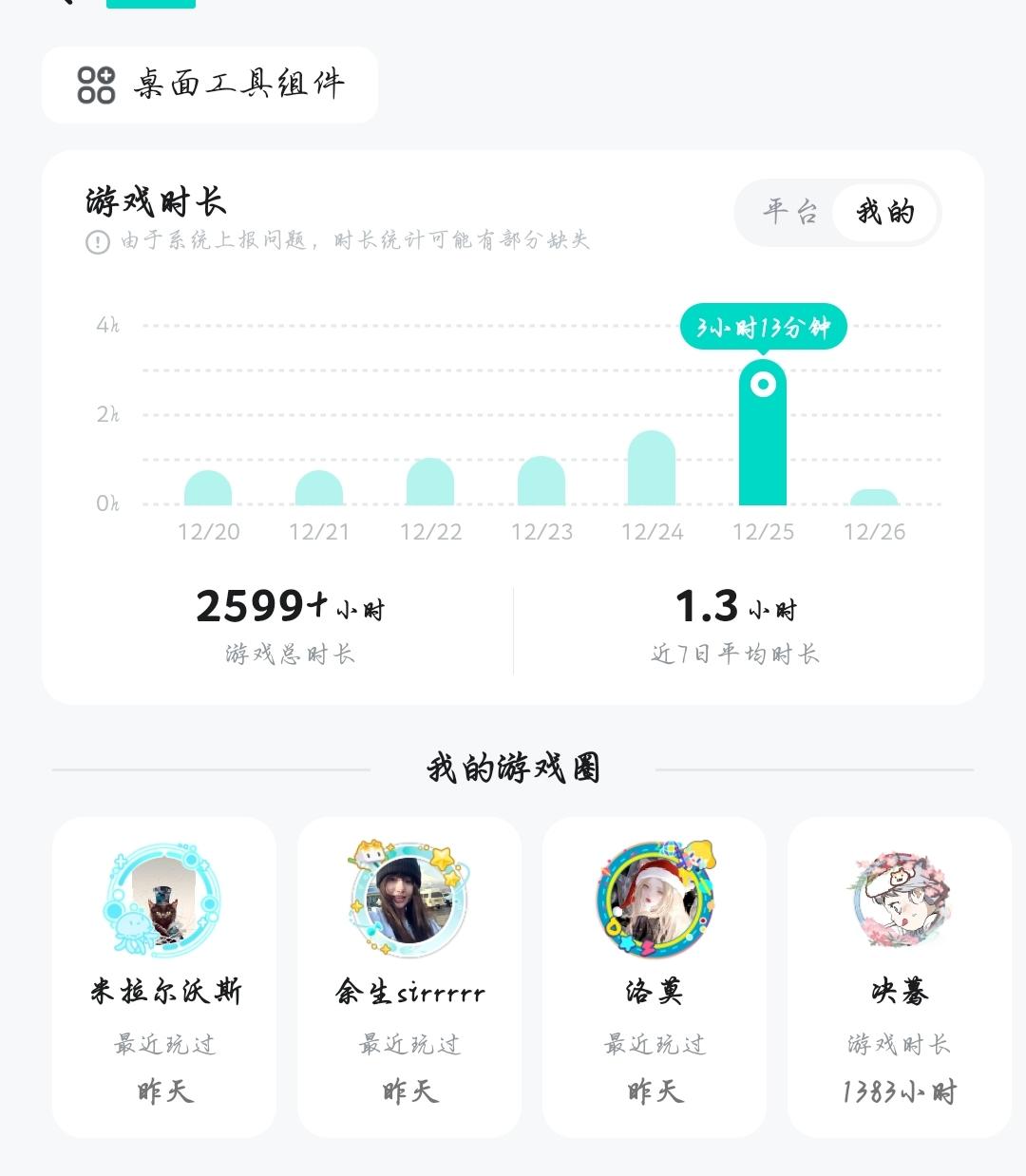The width and height of the screenshot is (1026, 1176).
Task: Open 决暮's card with 1383小时
Action: (900, 977)
